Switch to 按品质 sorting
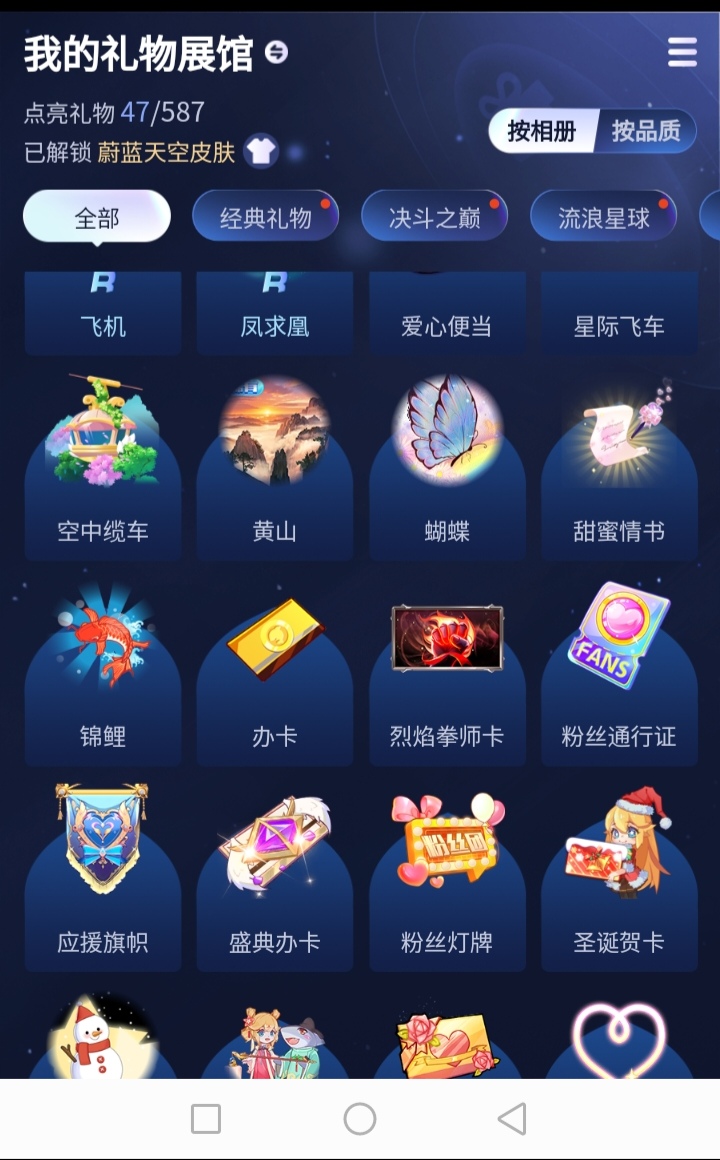The image size is (720, 1160). 646,131
